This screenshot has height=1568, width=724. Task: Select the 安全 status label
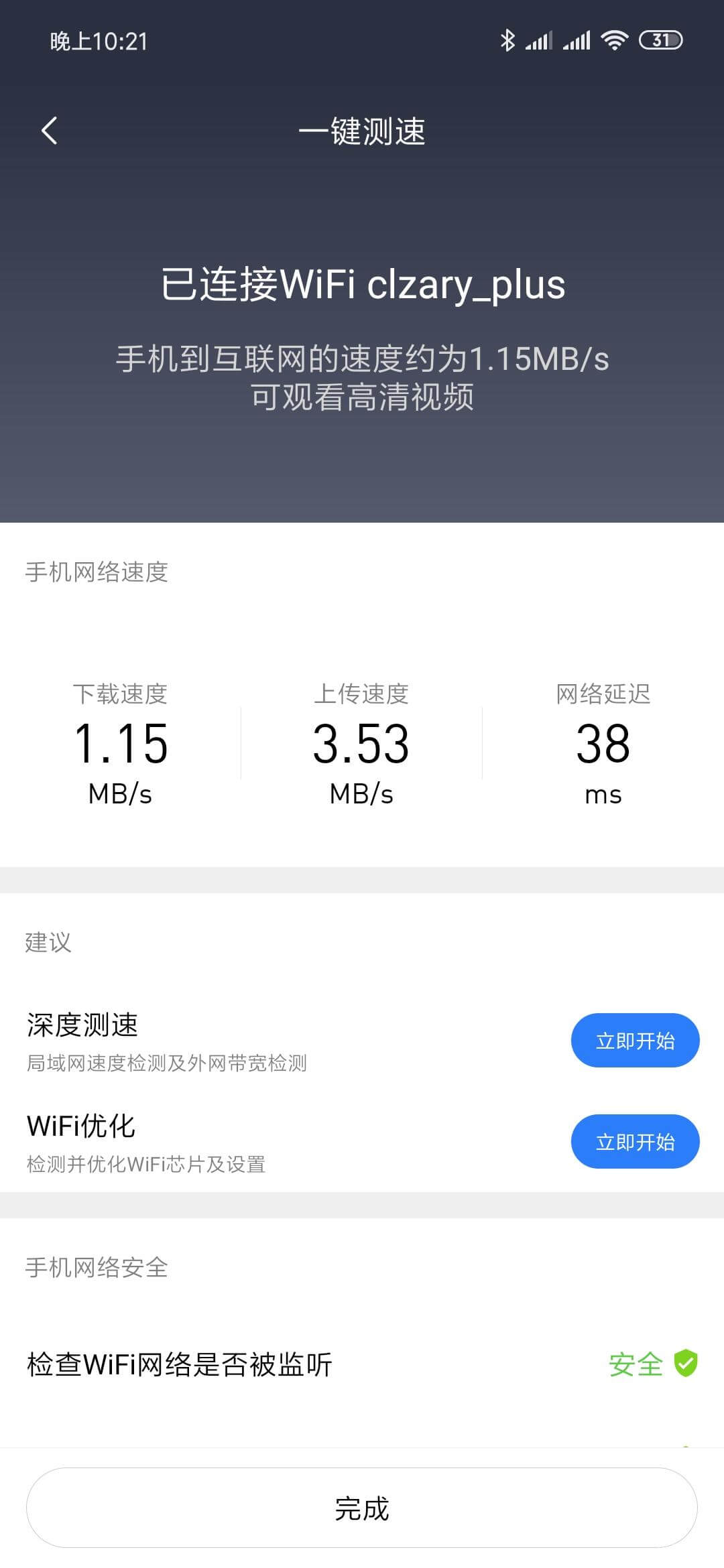click(636, 1365)
